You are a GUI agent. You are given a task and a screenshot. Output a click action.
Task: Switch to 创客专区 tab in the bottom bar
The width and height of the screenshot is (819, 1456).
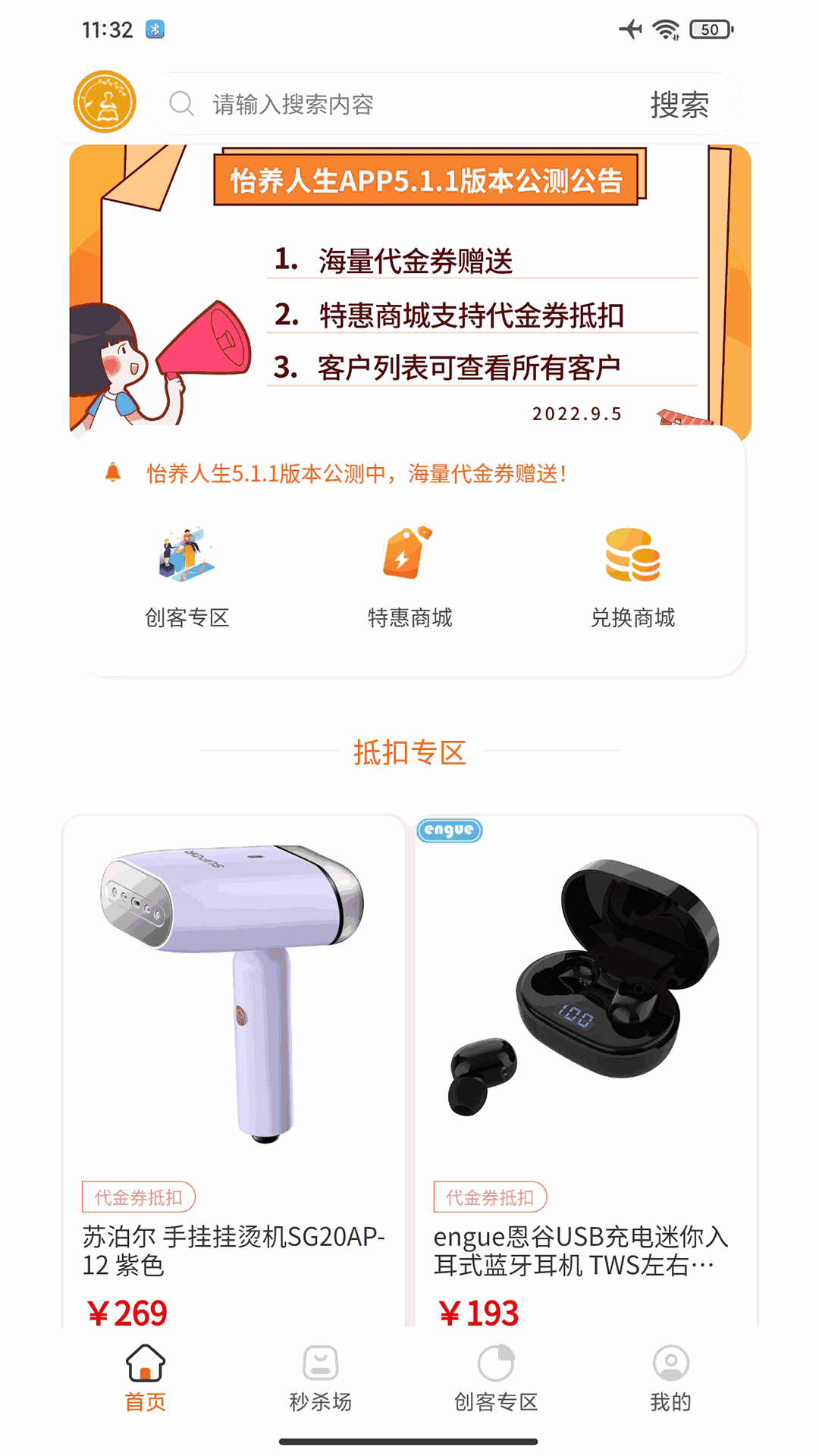coord(496,1379)
